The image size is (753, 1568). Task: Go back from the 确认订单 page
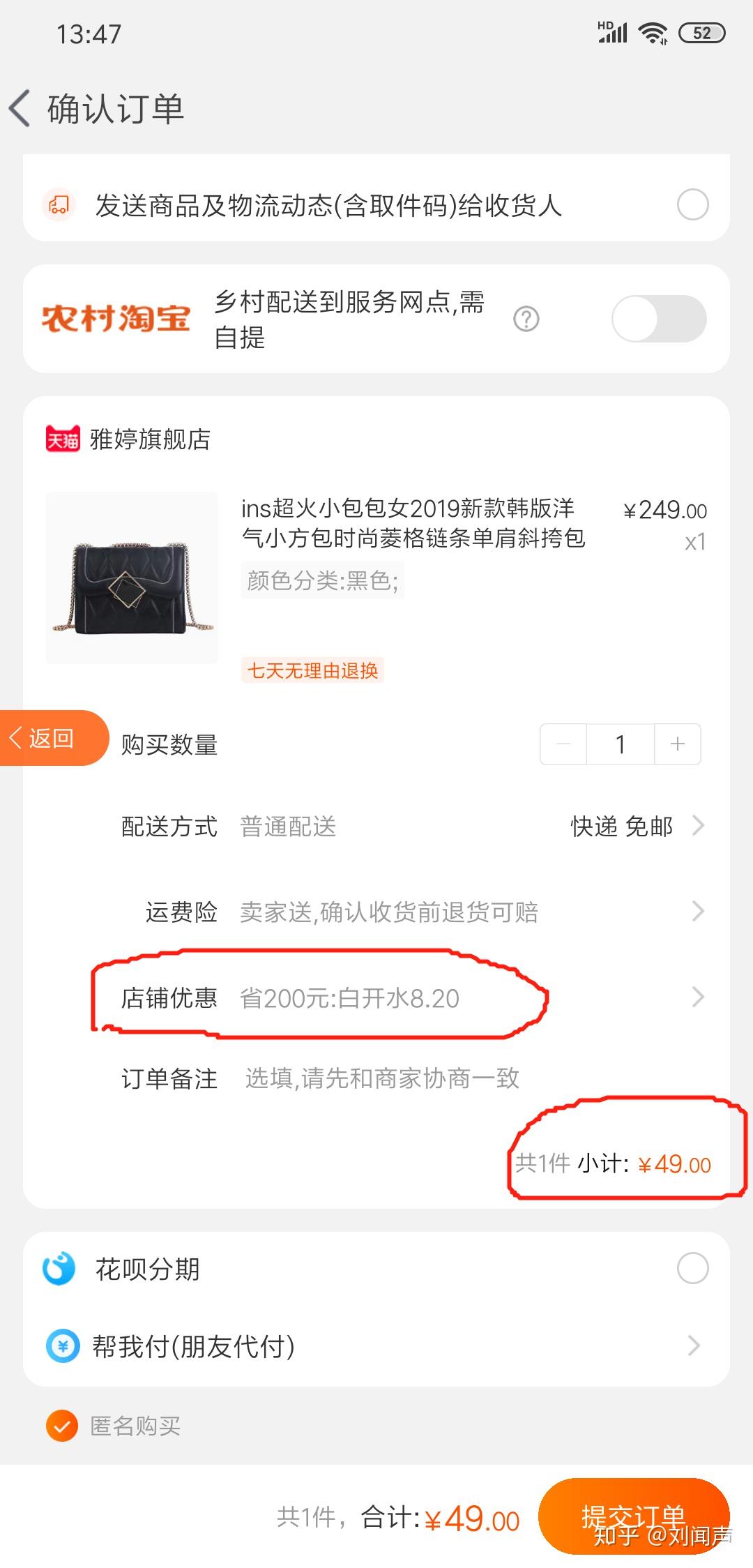(21, 109)
